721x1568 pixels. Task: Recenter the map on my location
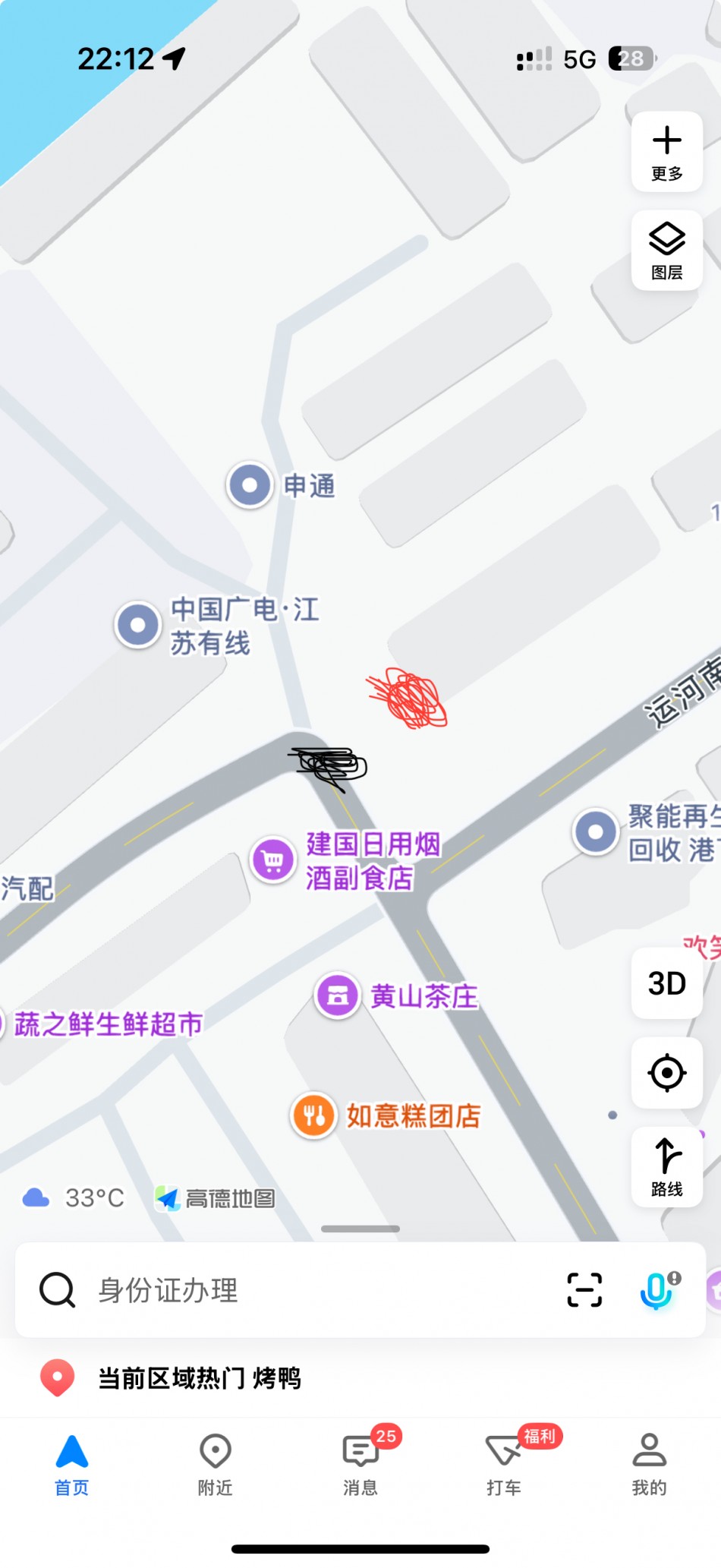click(x=666, y=1073)
